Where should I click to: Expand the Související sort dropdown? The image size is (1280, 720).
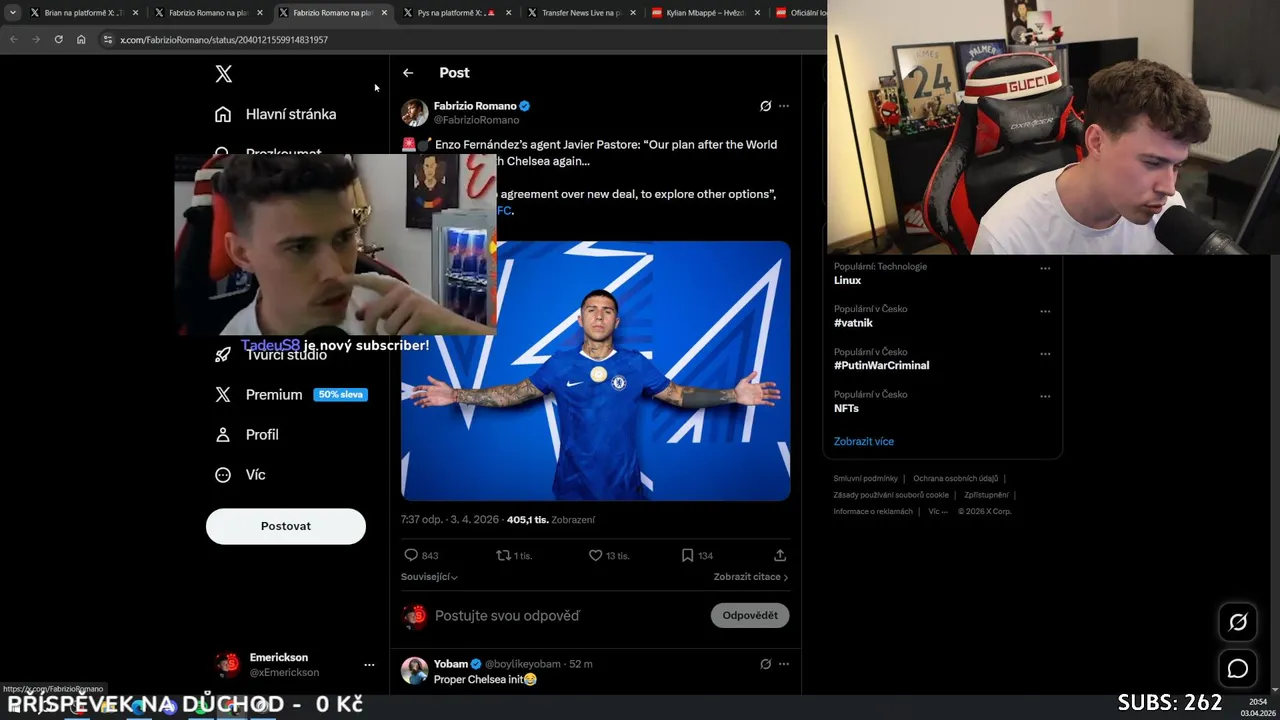point(429,577)
